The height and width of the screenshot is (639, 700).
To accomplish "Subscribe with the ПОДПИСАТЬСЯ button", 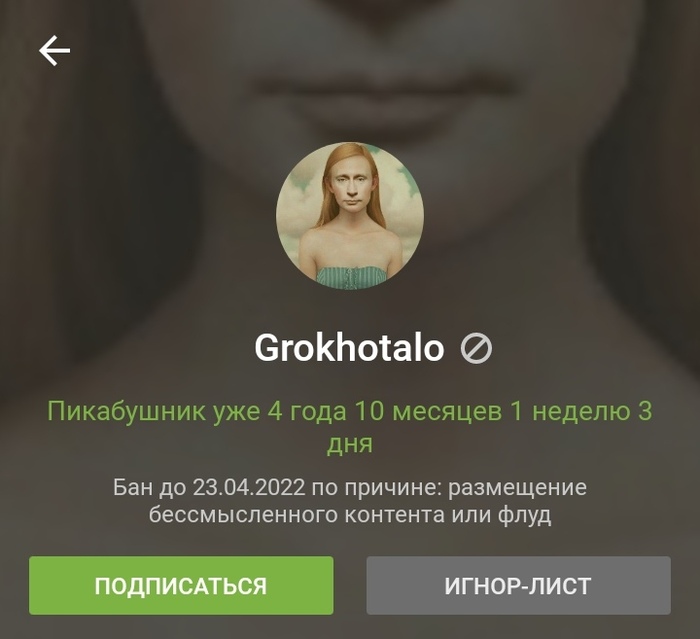I will pos(181,585).
